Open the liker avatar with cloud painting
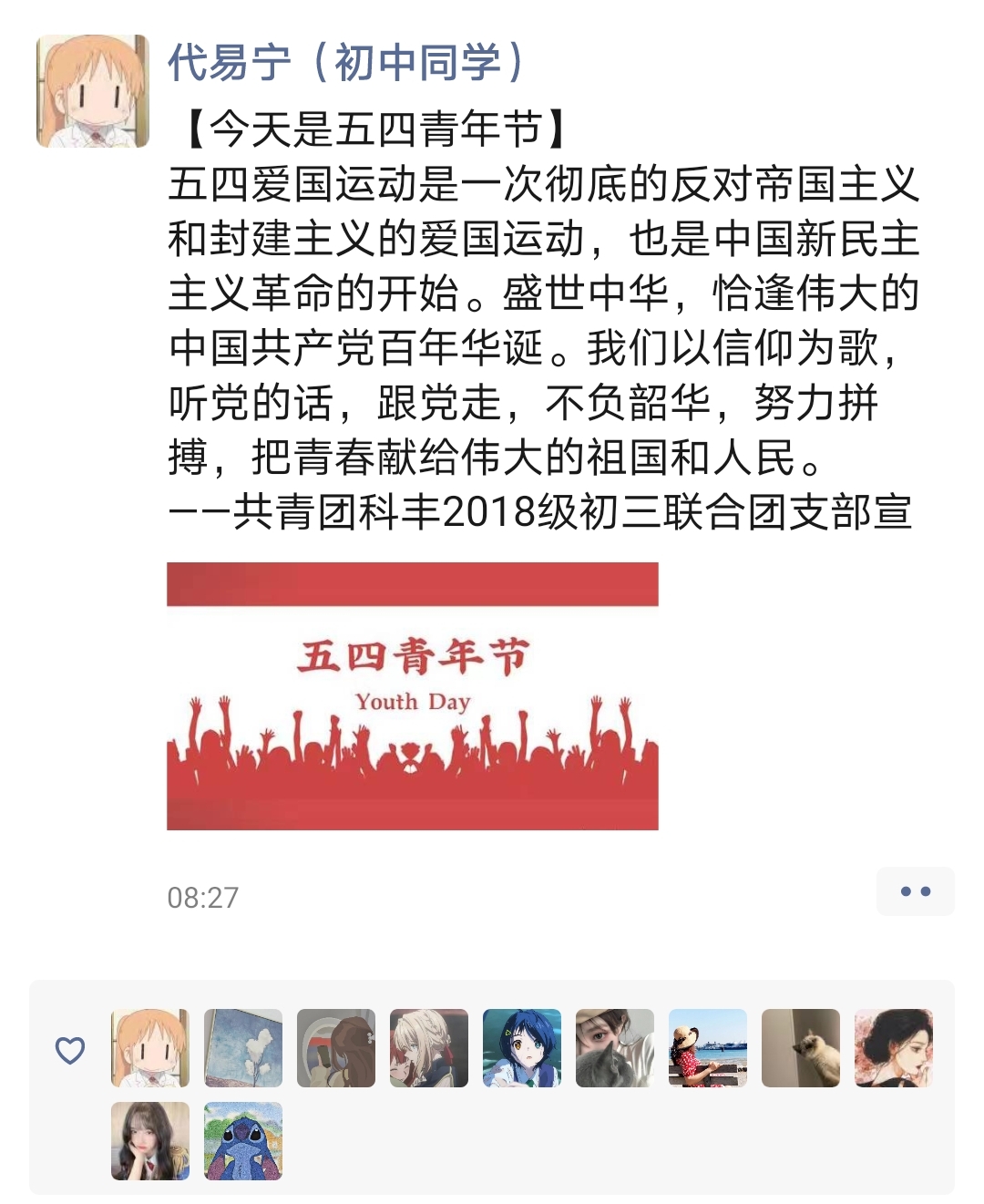The height and width of the screenshot is (1204, 984). pos(243,1047)
